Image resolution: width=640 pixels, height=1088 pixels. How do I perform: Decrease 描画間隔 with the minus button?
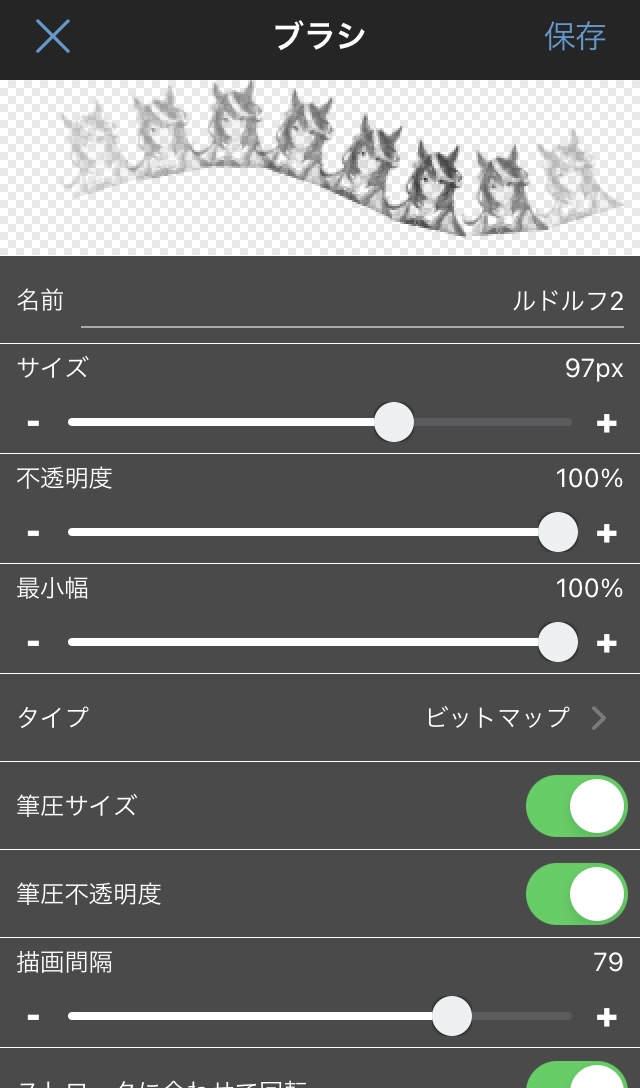click(33, 1017)
